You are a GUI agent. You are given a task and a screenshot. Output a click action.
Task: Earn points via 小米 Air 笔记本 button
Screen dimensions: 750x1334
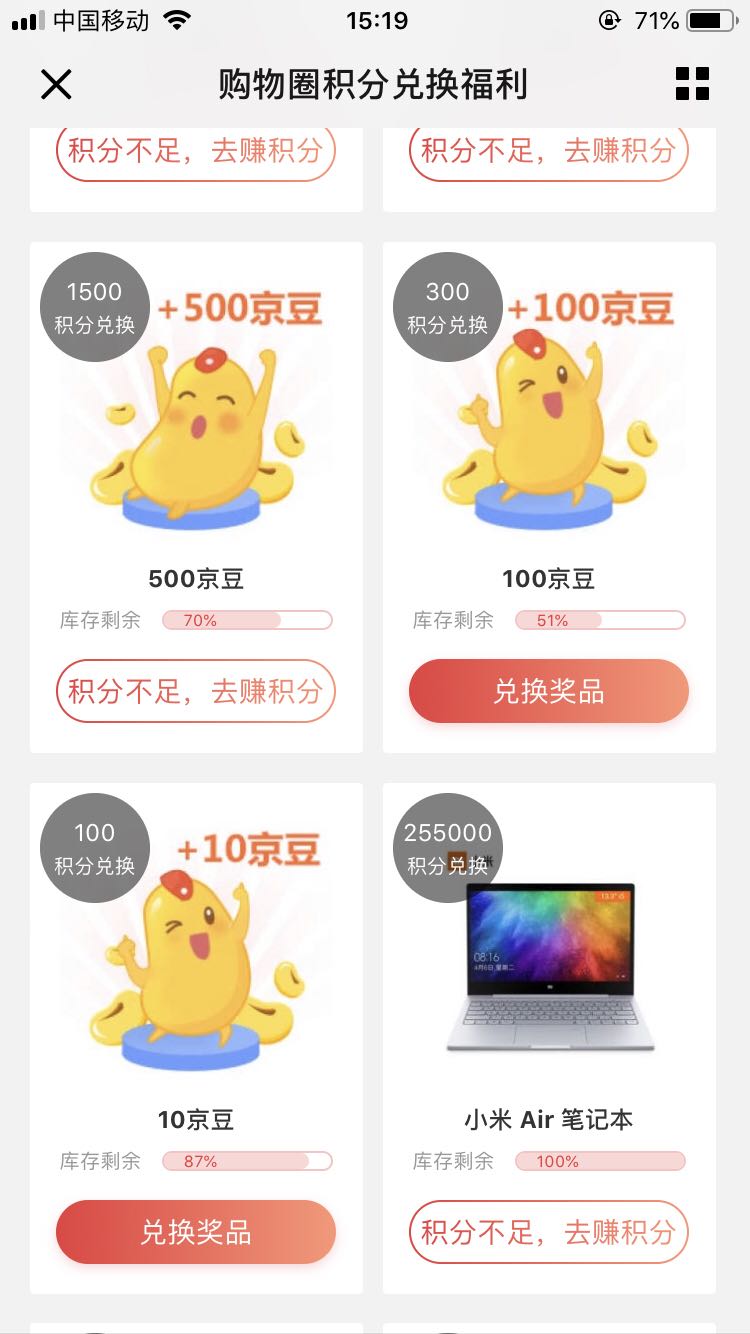click(x=548, y=1232)
